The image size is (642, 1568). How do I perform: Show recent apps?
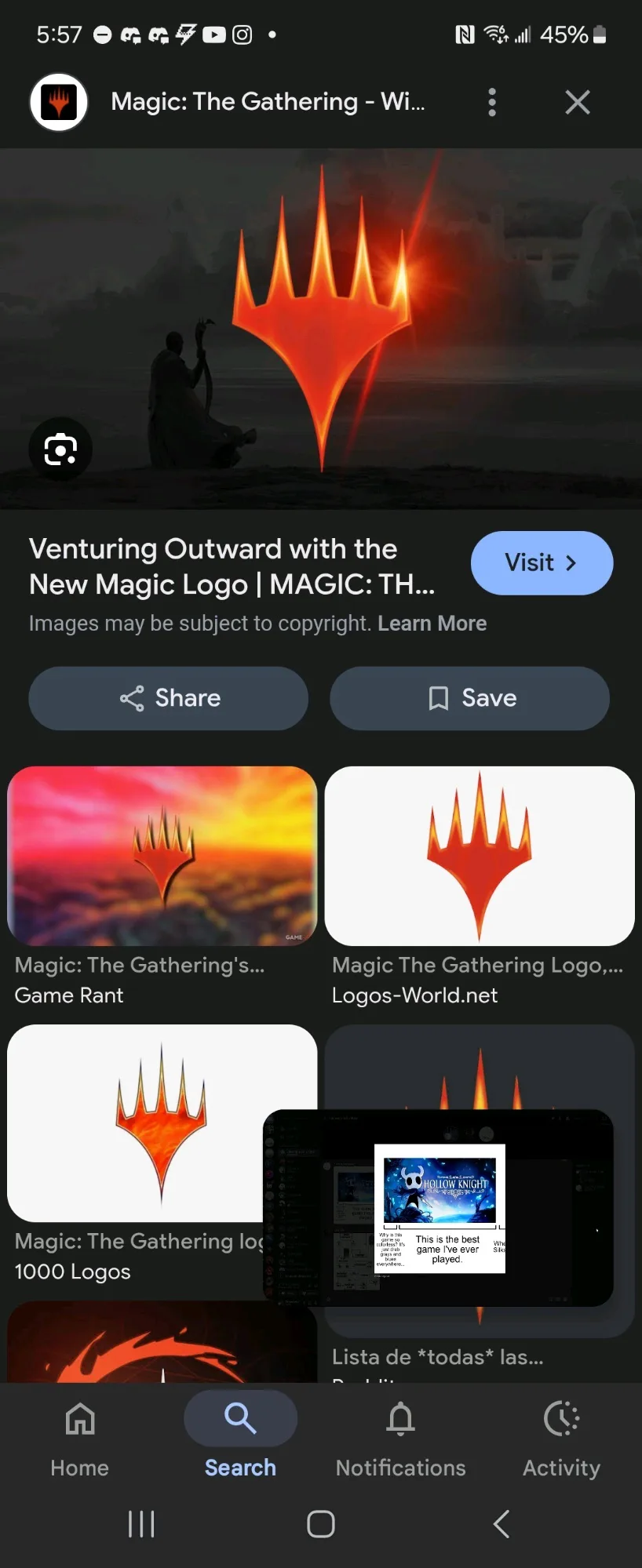[141, 1524]
